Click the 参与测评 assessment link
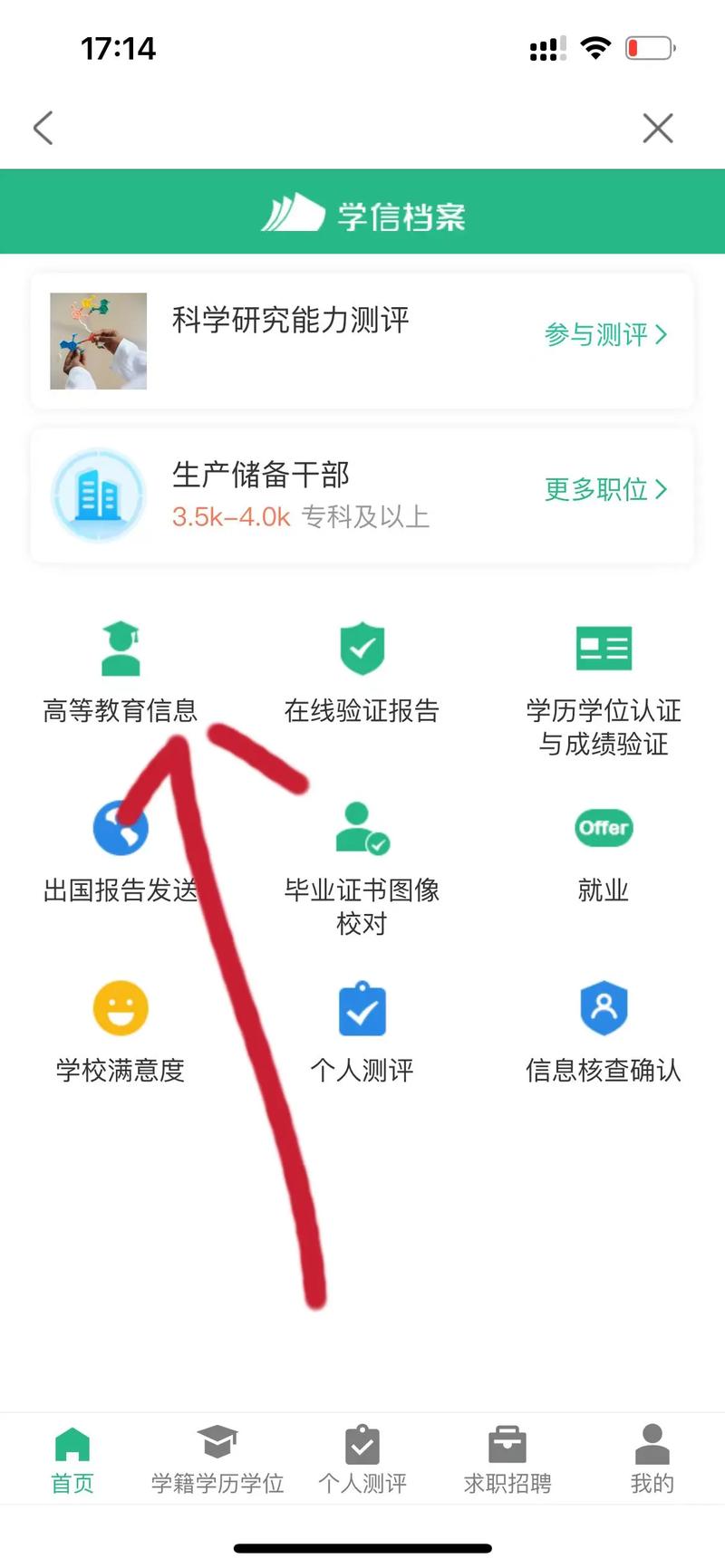 (x=594, y=336)
